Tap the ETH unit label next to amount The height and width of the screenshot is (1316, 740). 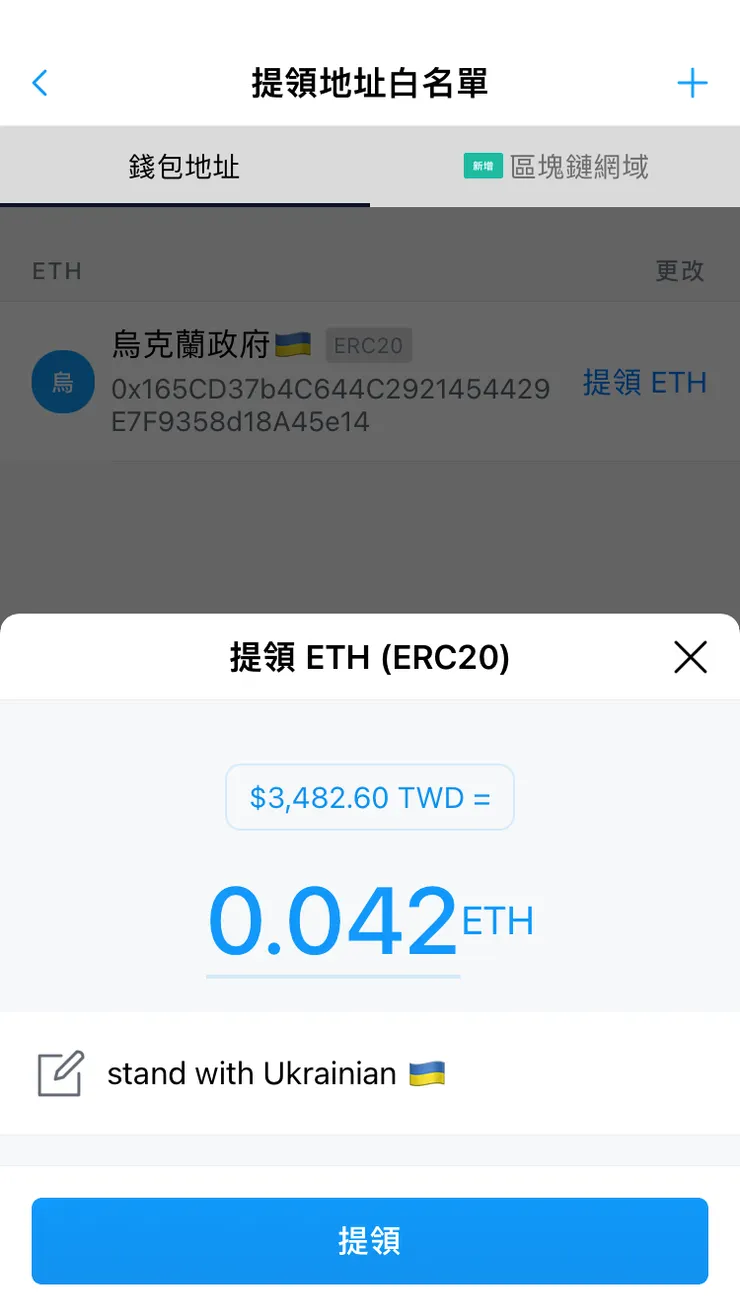(x=497, y=922)
